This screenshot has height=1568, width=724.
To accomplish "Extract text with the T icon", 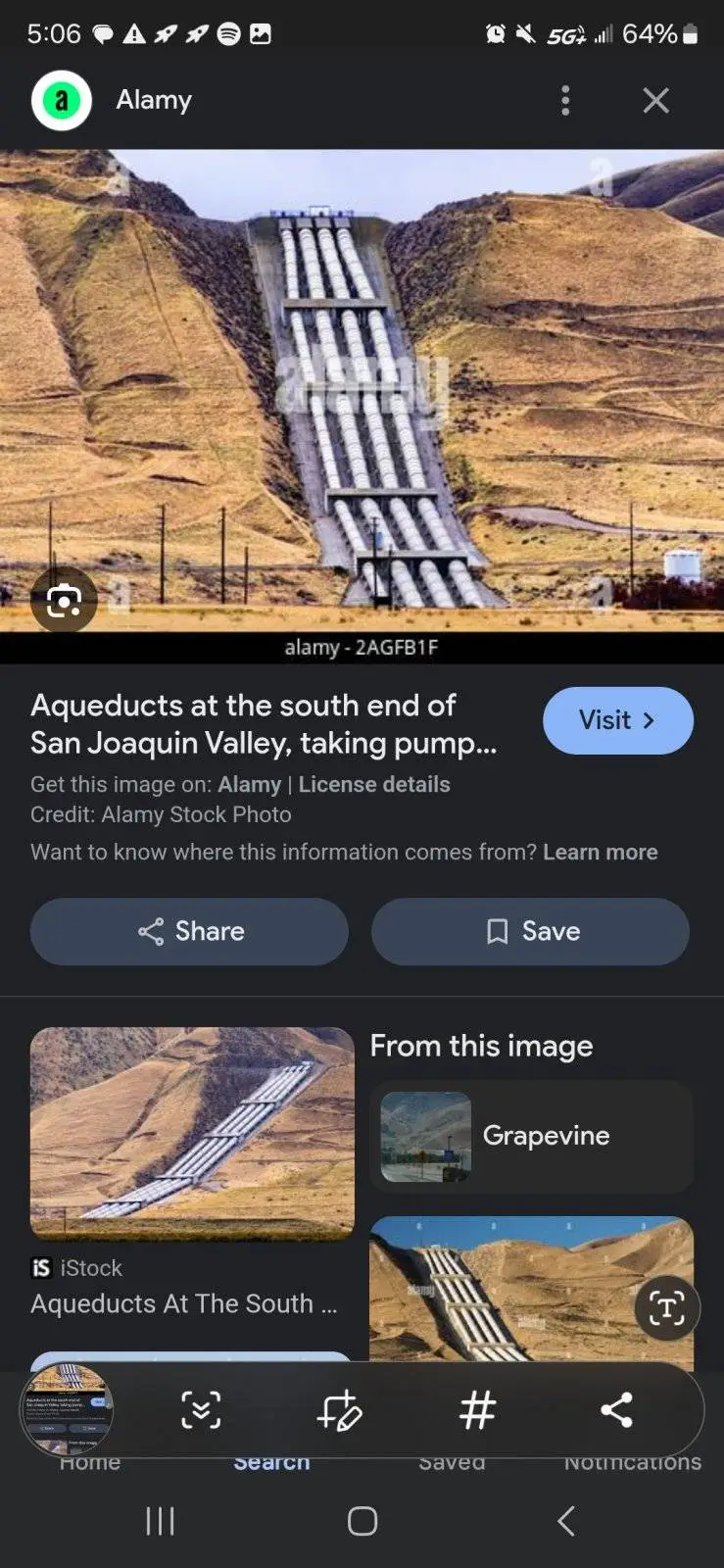I will [666, 1308].
